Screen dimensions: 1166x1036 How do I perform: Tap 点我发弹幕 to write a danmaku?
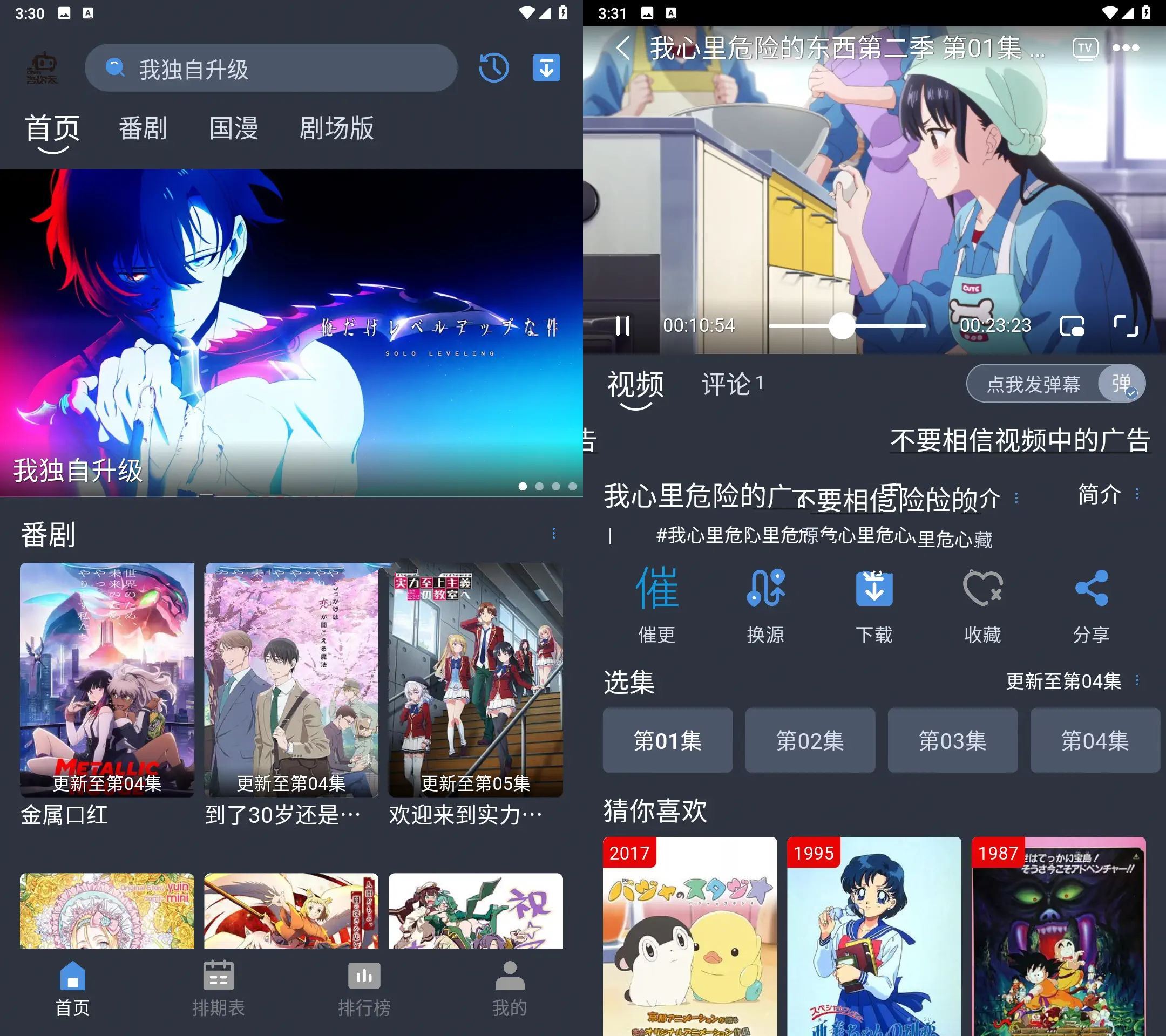1033,384
